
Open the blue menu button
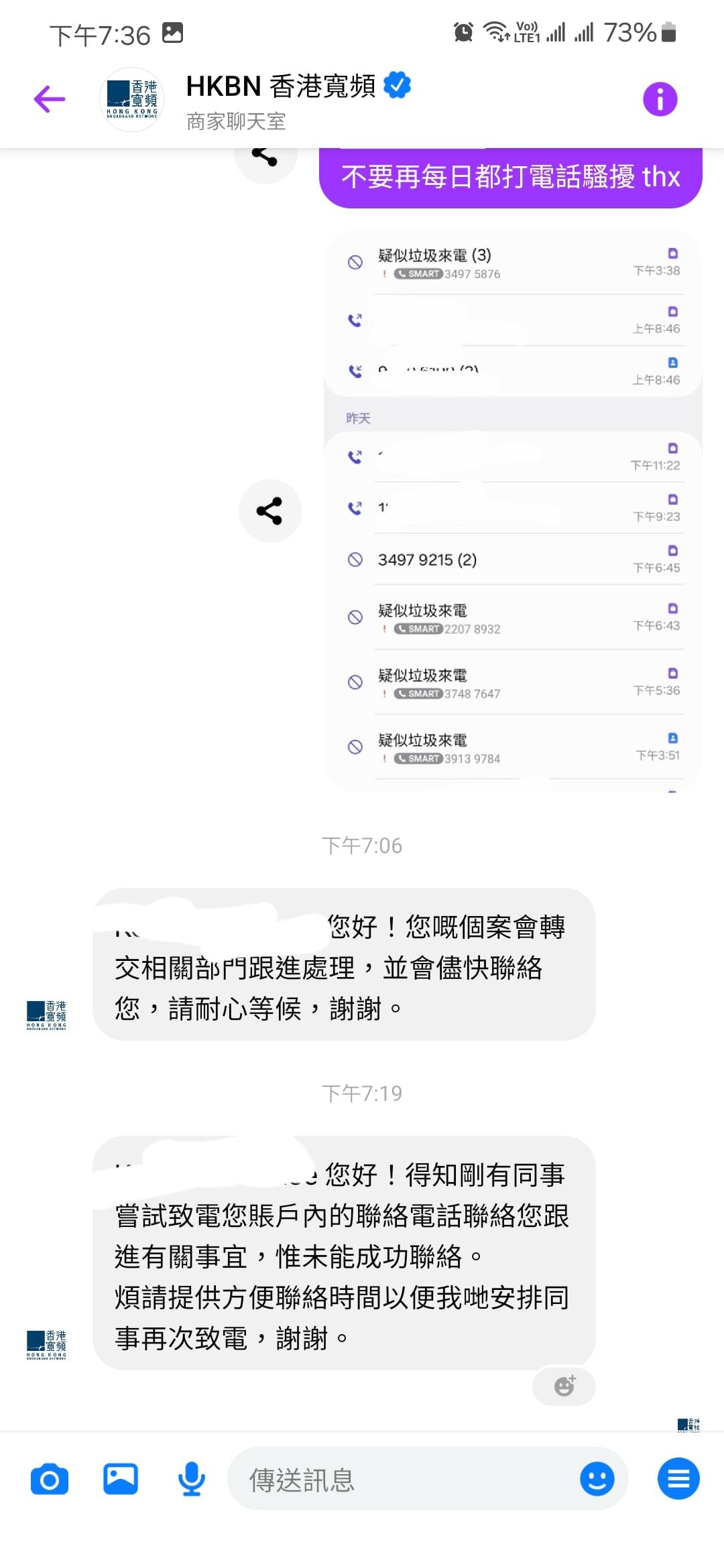click(x=678, y=1478)
